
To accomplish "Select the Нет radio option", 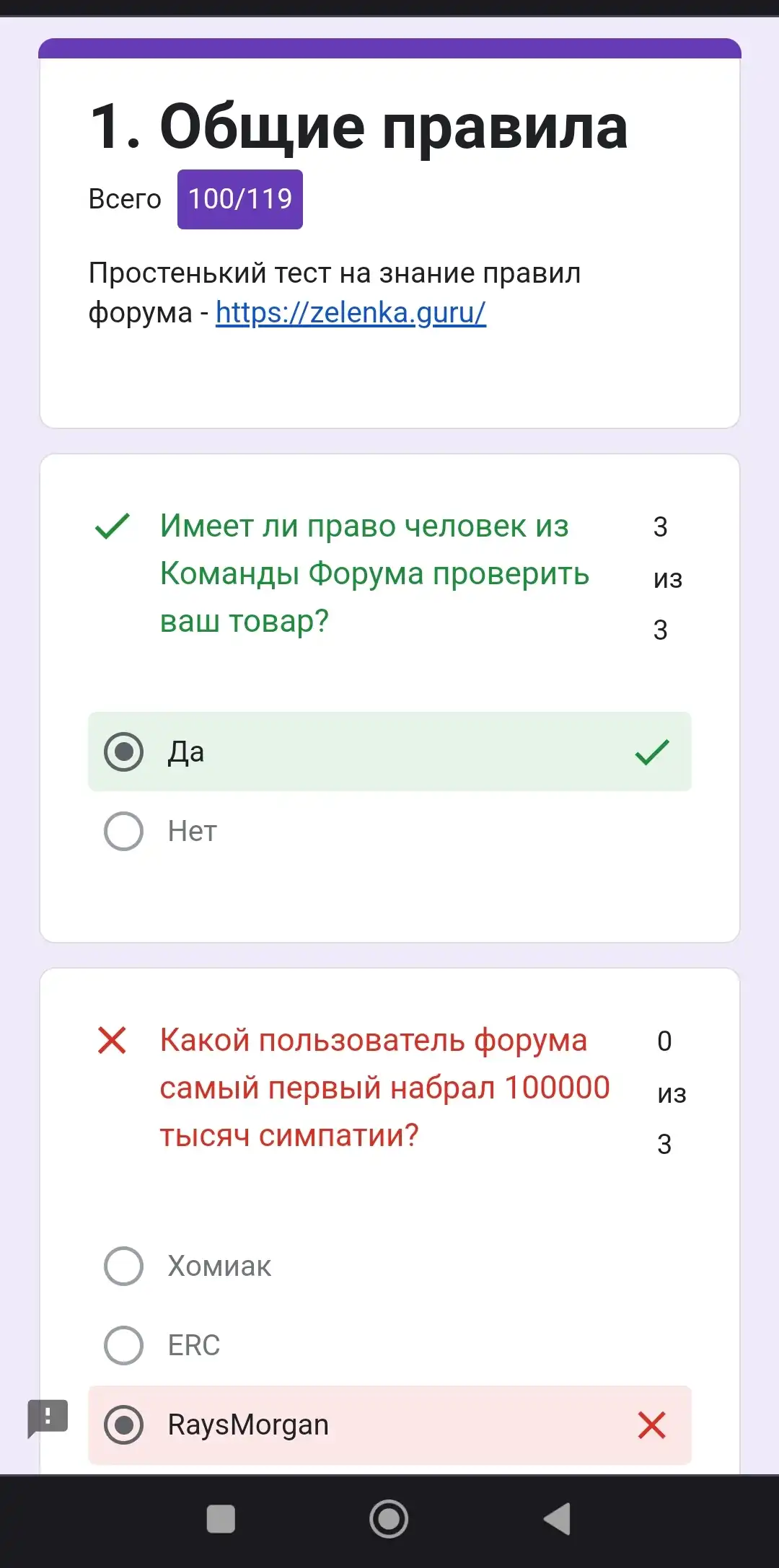I will coord(389,831).
